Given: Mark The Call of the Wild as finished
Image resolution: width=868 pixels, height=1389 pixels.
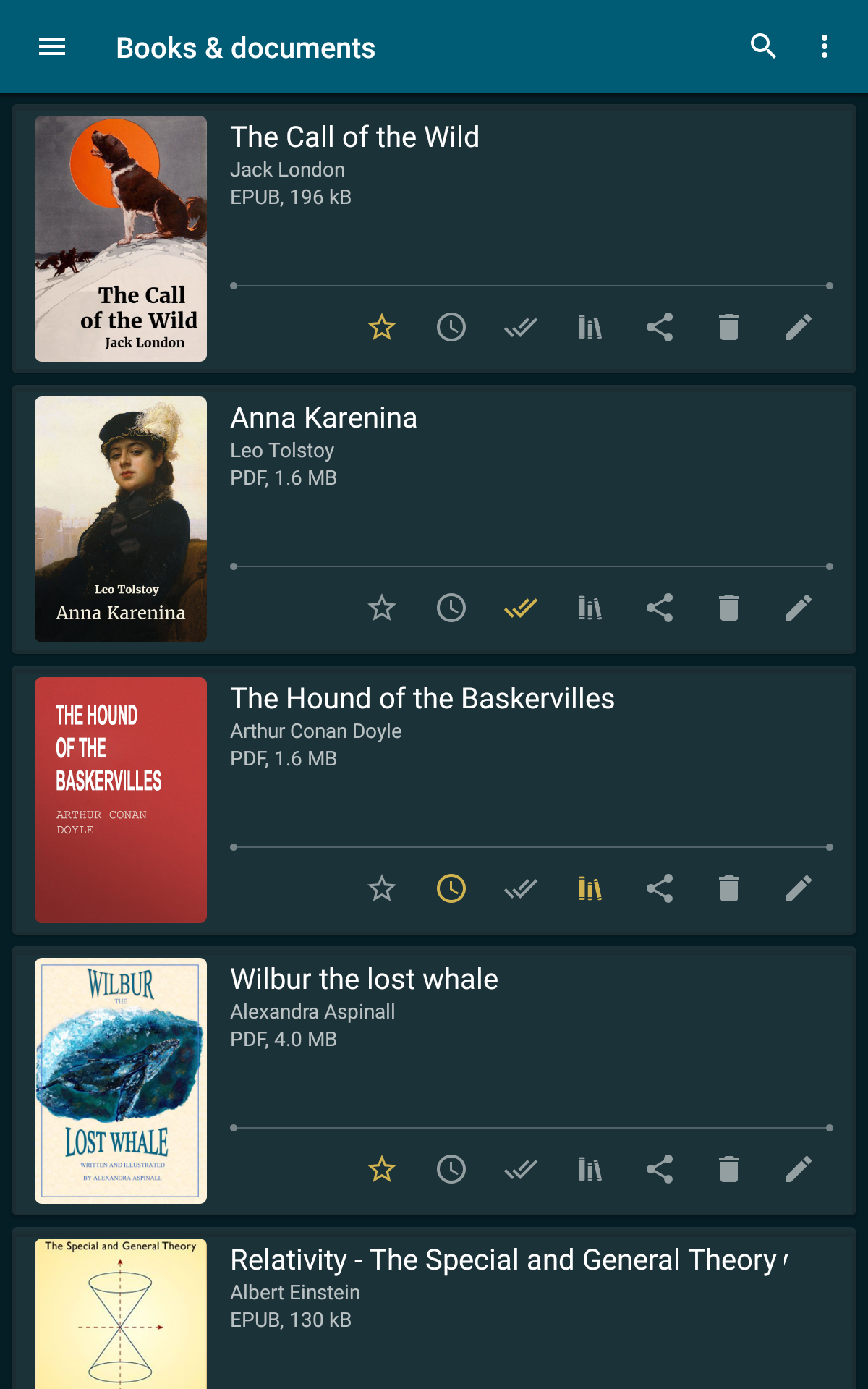Looking at the screenshot, I should (521, 327).
